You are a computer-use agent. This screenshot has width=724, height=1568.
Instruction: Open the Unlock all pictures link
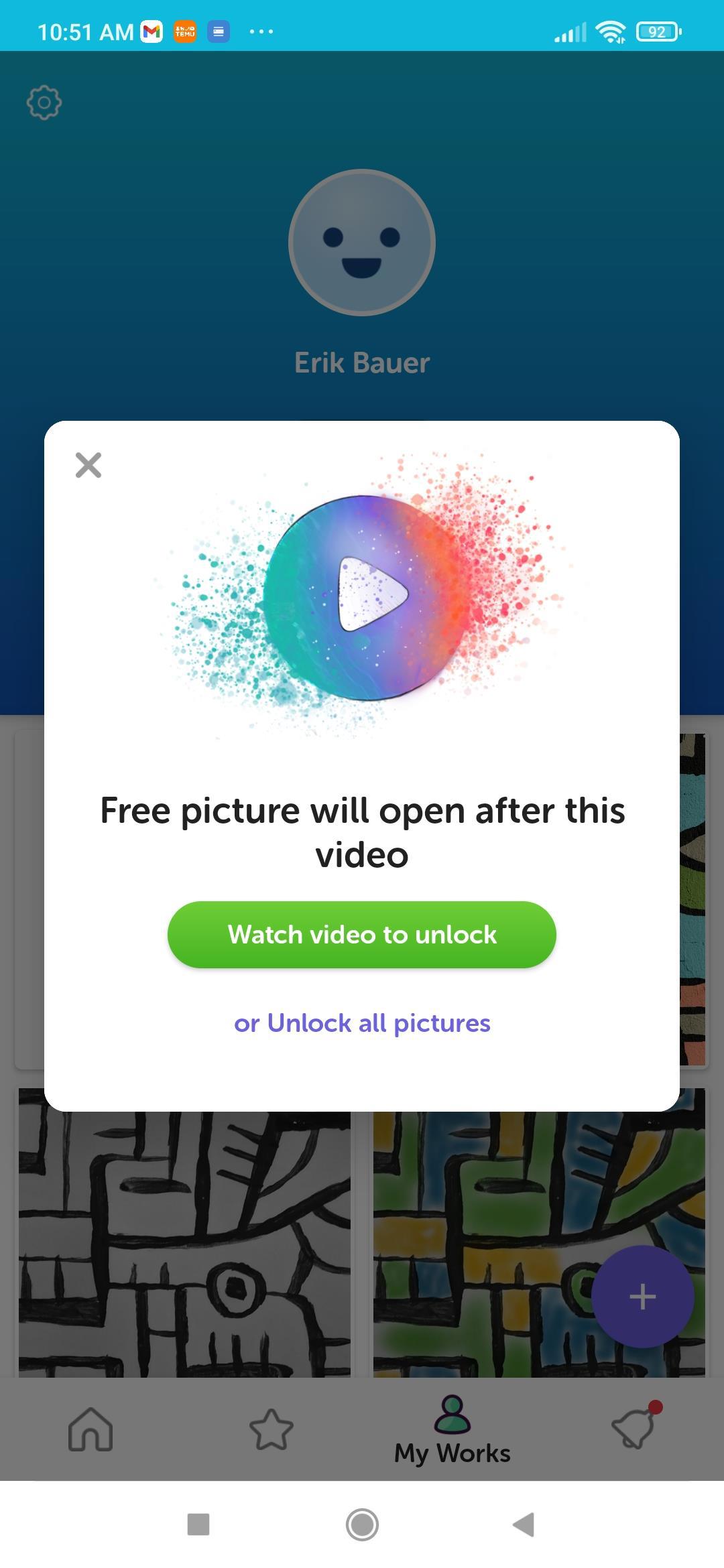point(362,1023)
